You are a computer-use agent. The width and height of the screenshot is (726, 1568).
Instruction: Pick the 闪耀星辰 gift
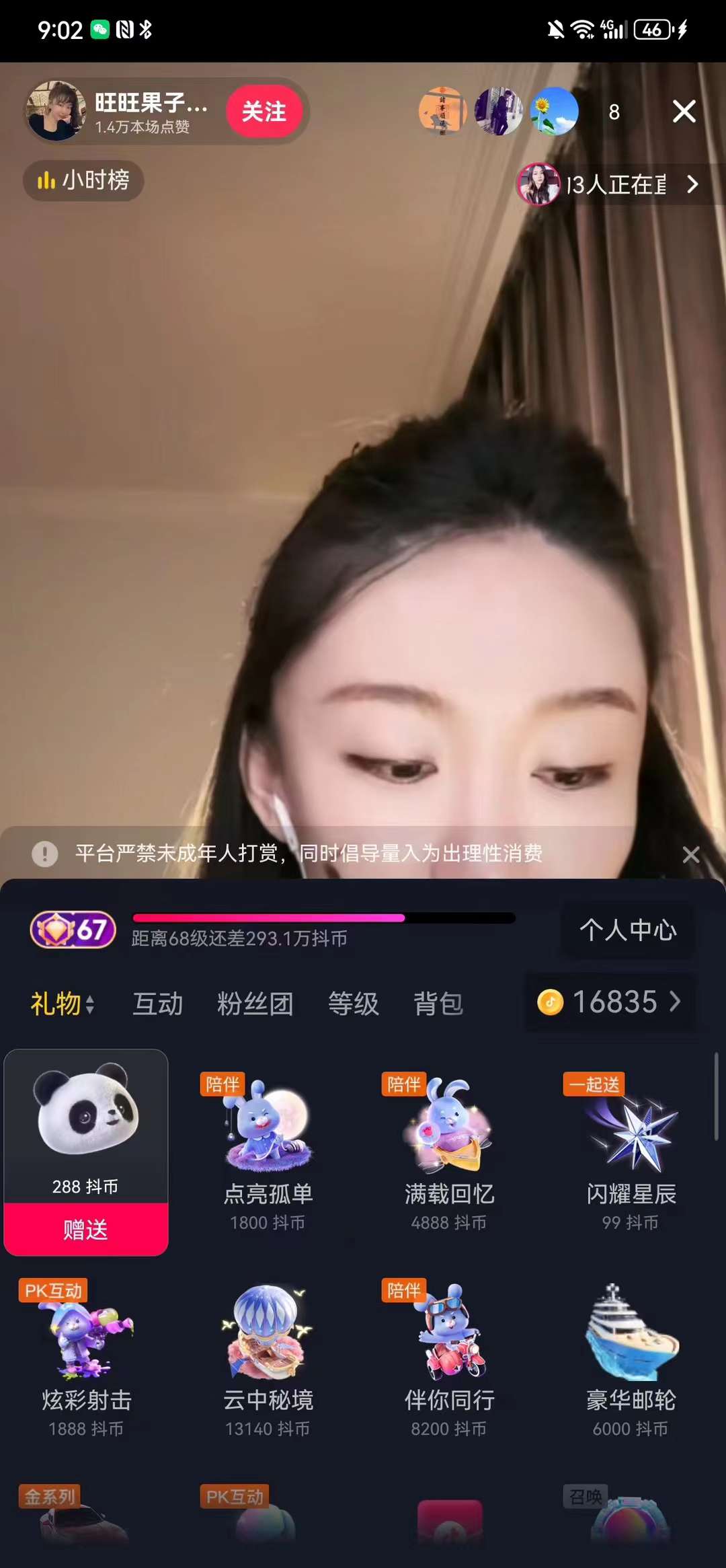pyautogui.click(x=631, y=1150)
